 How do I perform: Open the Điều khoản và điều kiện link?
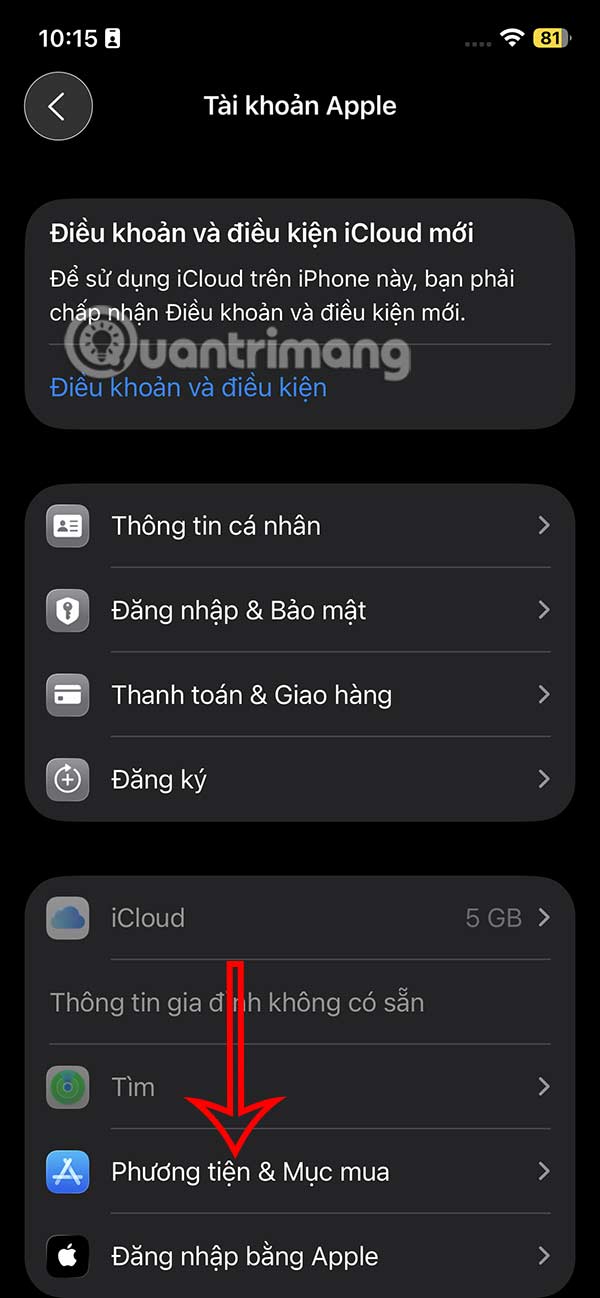tap(188, 386)
